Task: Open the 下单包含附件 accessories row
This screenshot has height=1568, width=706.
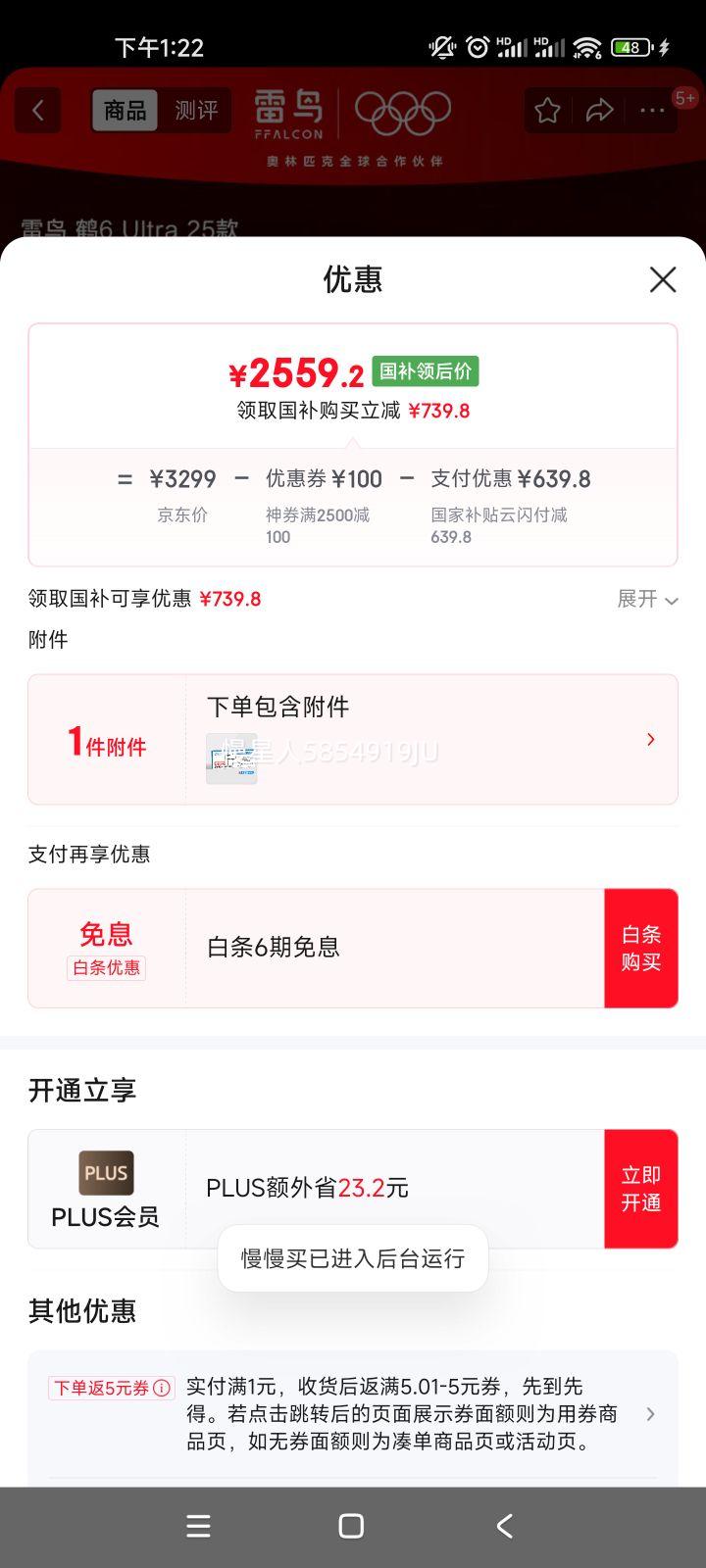Action: pyautogui.click(x=353, y=739)
